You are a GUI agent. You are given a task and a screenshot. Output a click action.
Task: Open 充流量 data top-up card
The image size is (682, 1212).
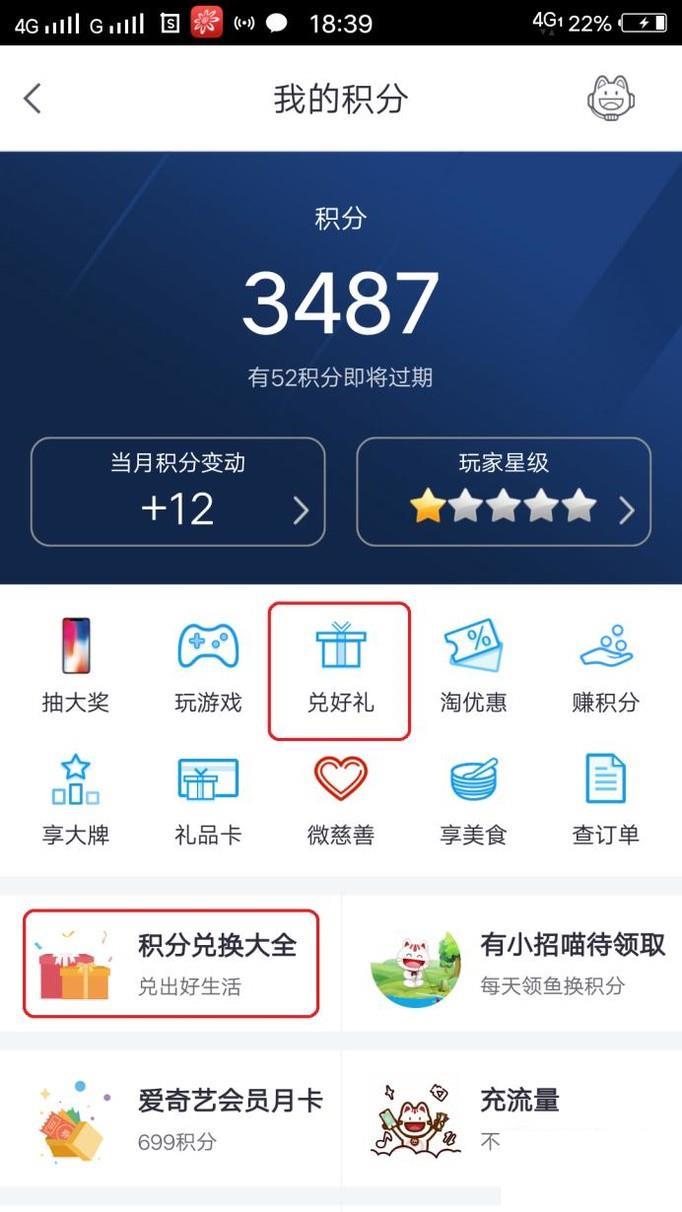coord(514,1119)
